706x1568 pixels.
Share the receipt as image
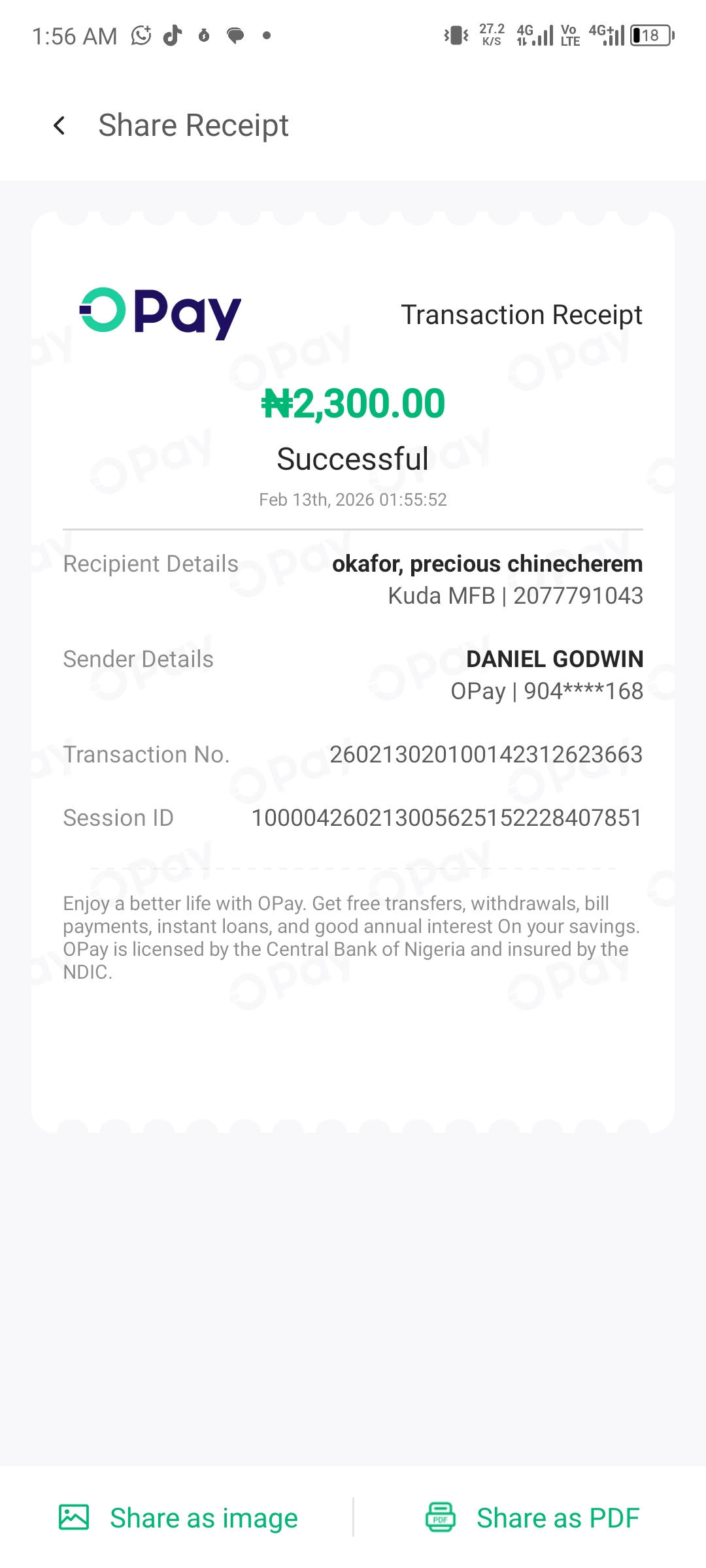click(178, 1517)
